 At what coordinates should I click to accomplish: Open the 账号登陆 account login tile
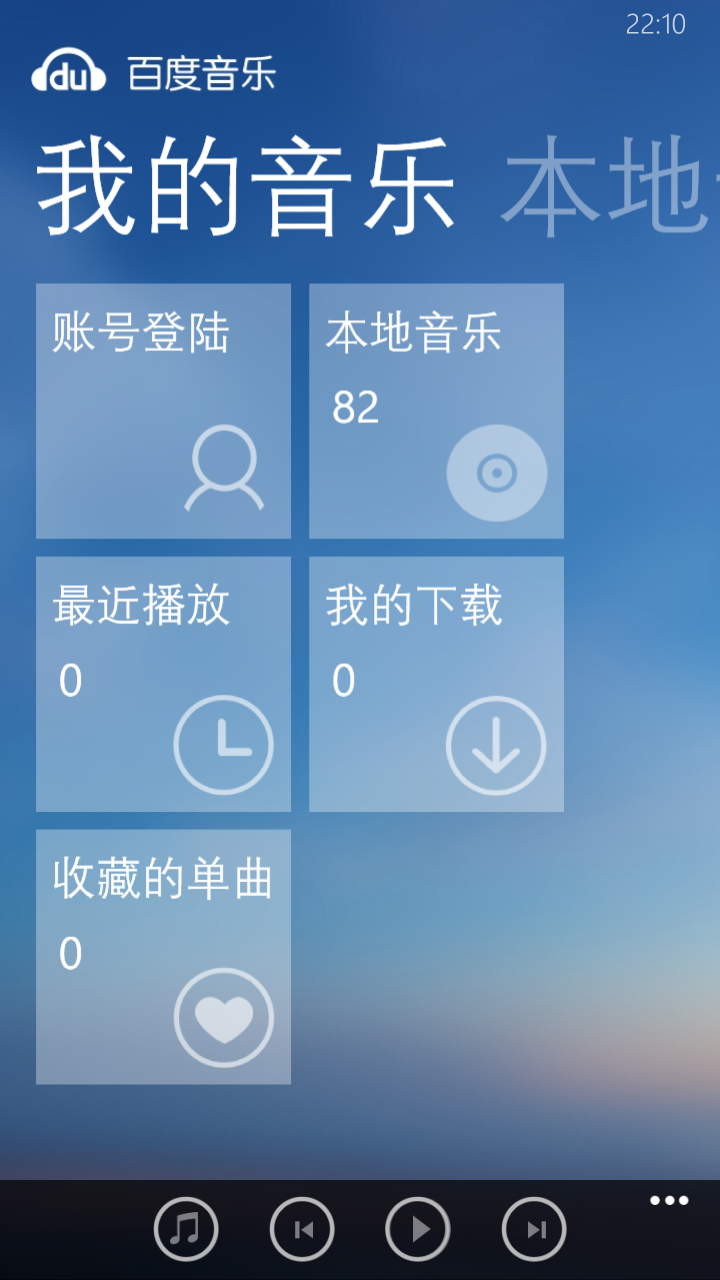(163, 411)
